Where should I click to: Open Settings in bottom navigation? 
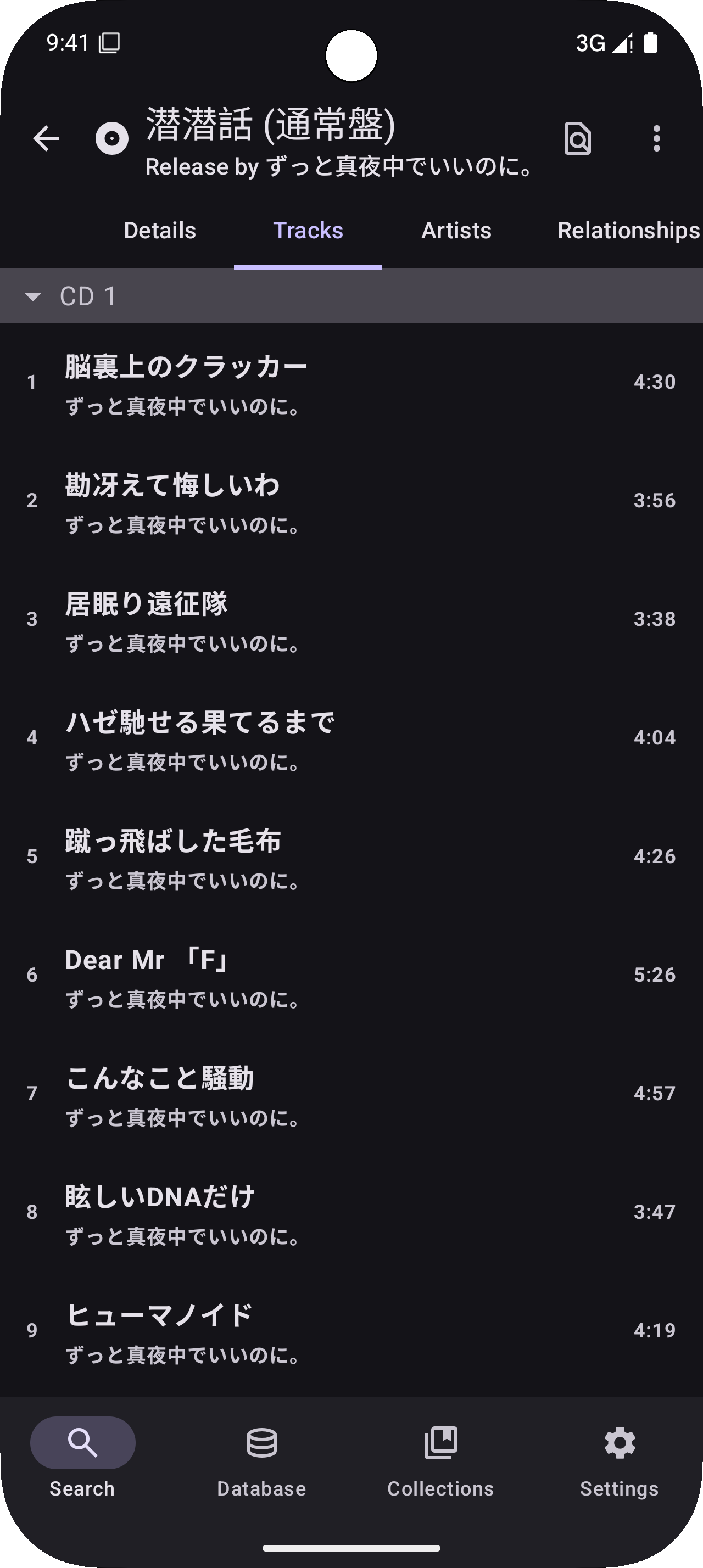(620, 1462)
